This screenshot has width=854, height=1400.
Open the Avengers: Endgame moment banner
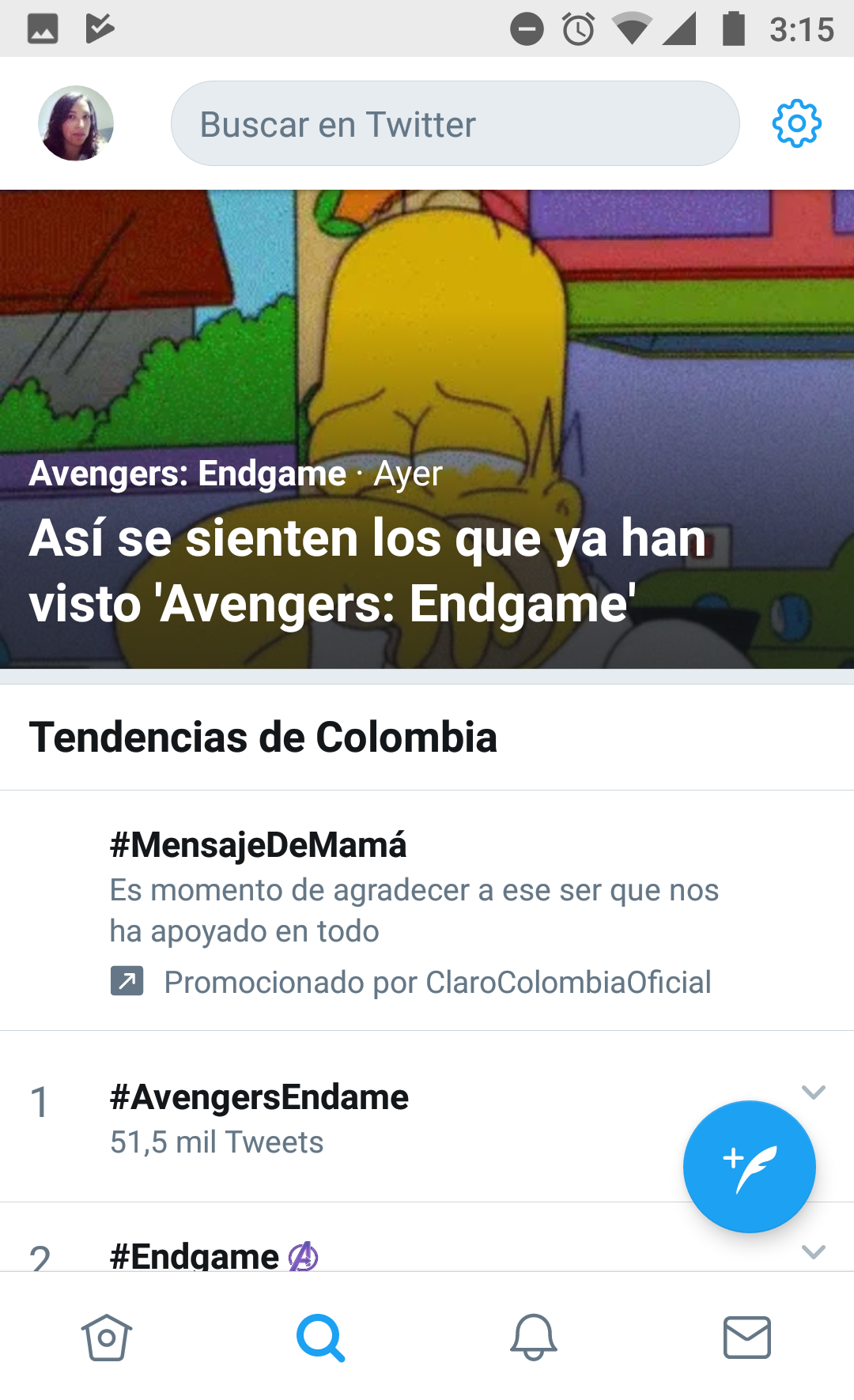tap(427, 429)
